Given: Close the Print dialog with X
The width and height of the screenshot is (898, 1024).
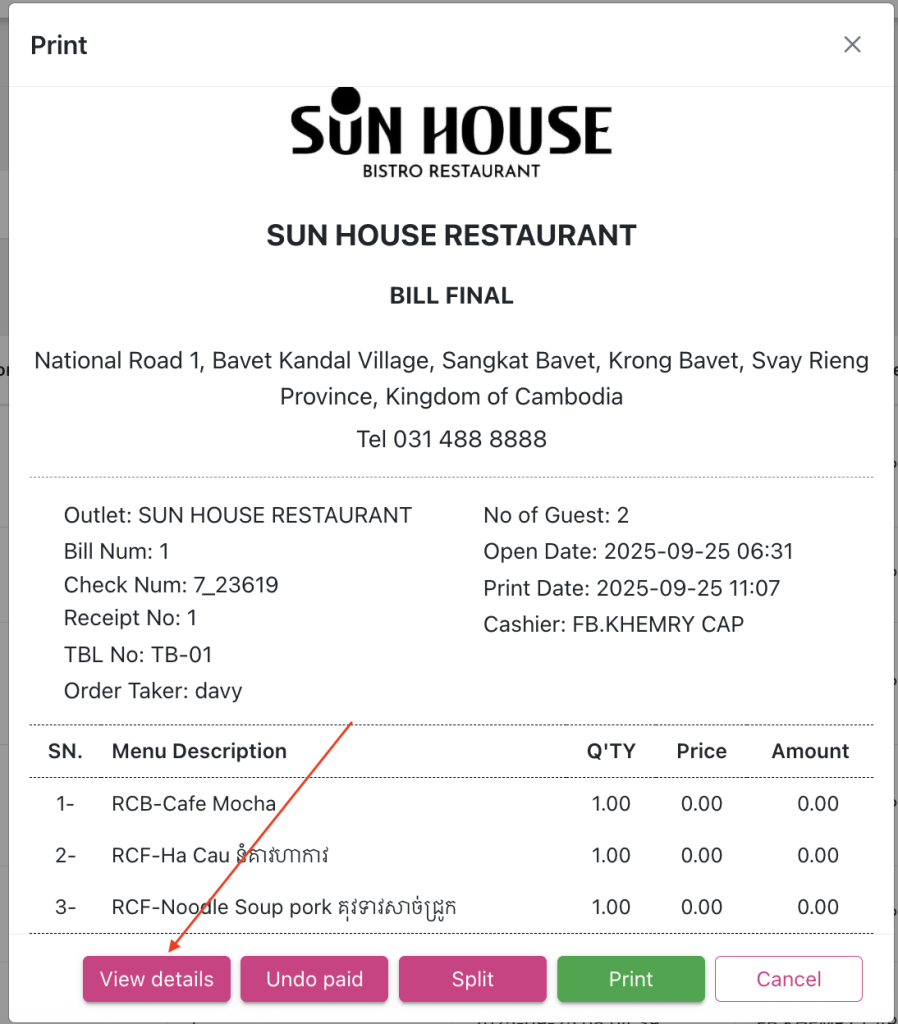Looking at the screenshot, I should [852, 44].
